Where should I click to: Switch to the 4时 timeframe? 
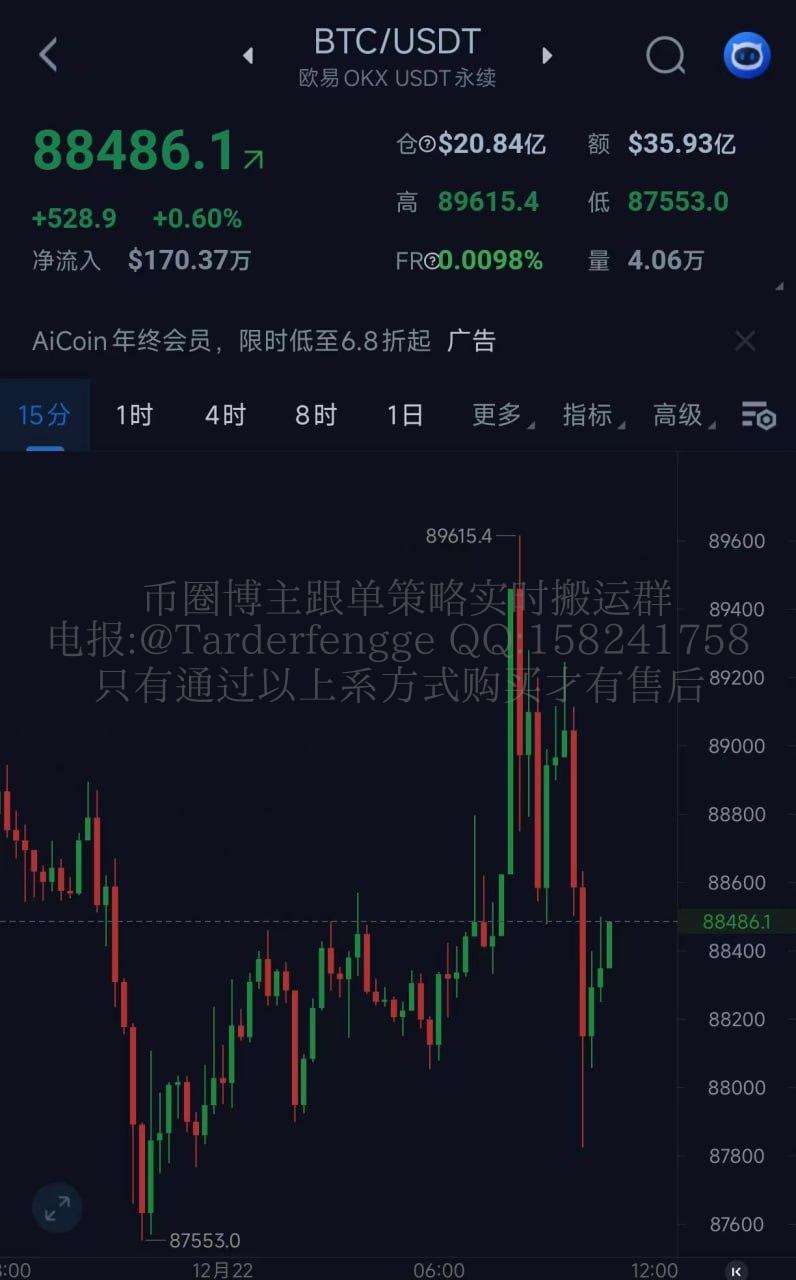(225, 415)
